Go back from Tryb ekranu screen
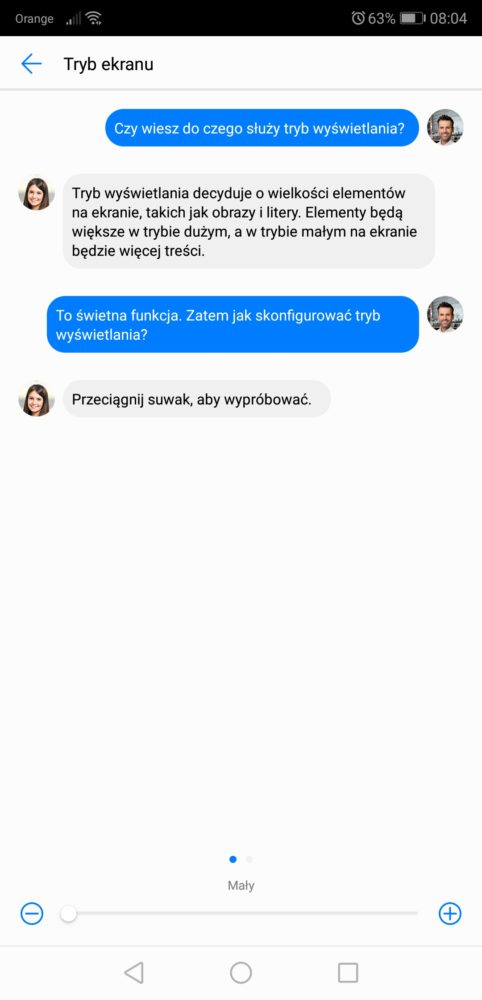Viewport: 482px width, 1000px height. [31, 64]
